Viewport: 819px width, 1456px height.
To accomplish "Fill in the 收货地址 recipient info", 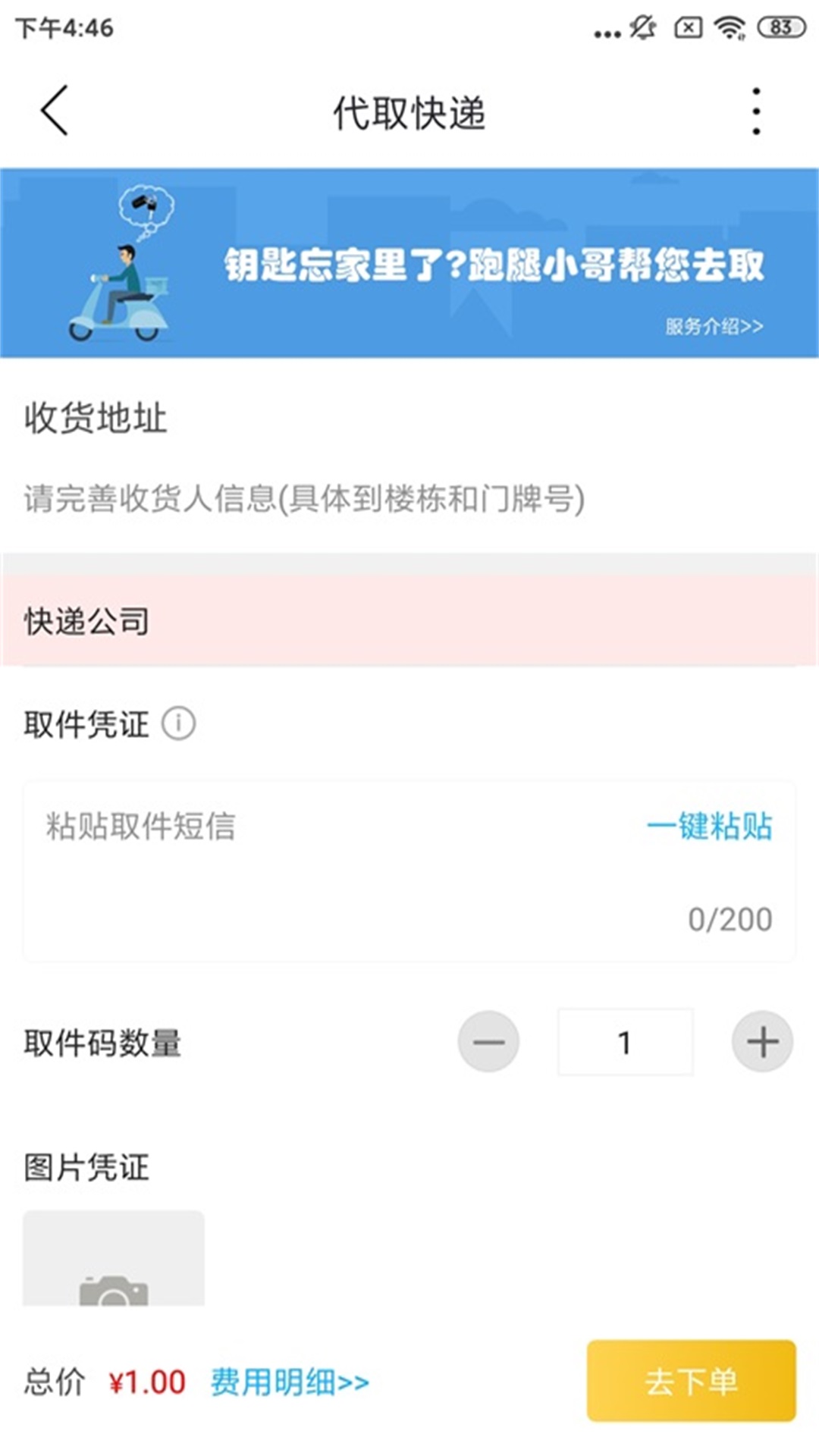I will 303,499.
